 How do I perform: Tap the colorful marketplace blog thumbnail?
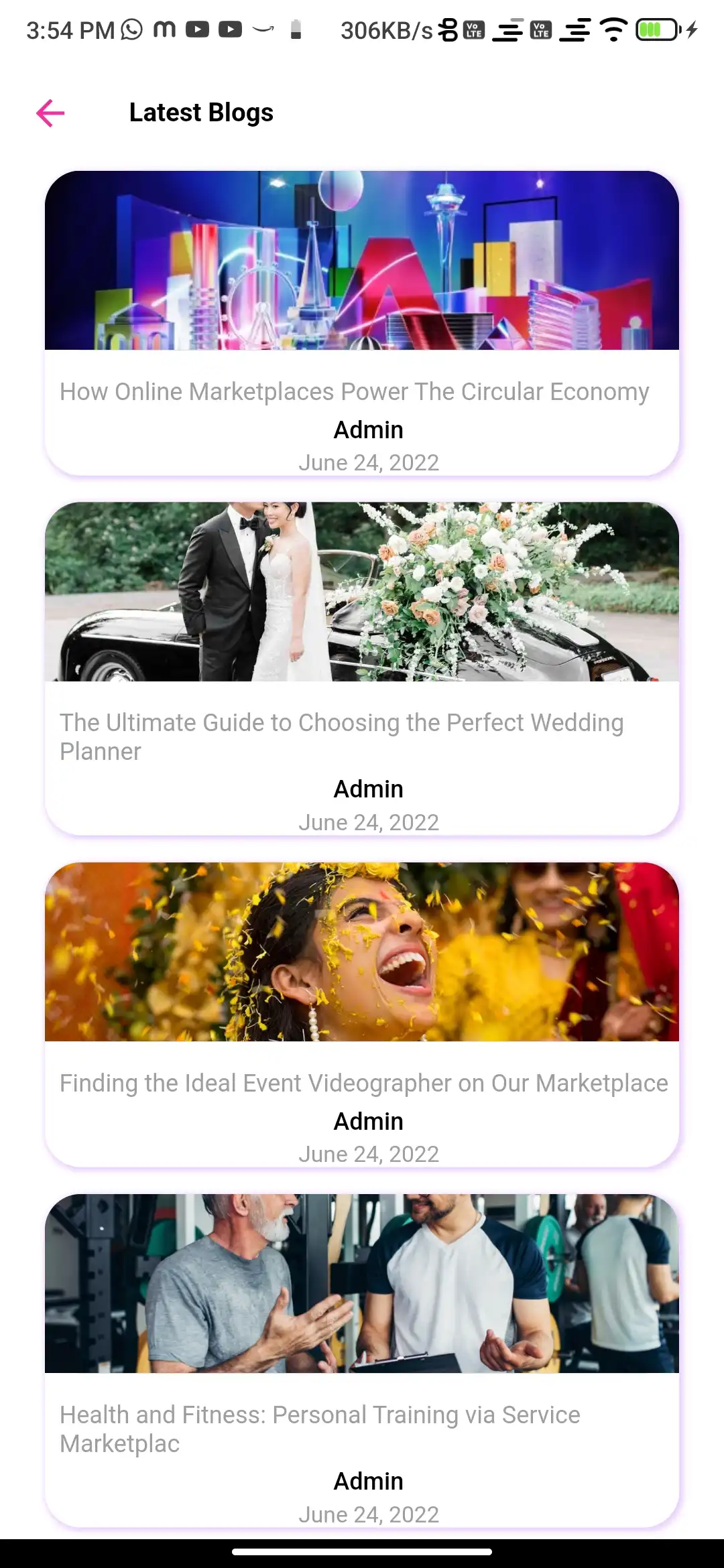362,261
